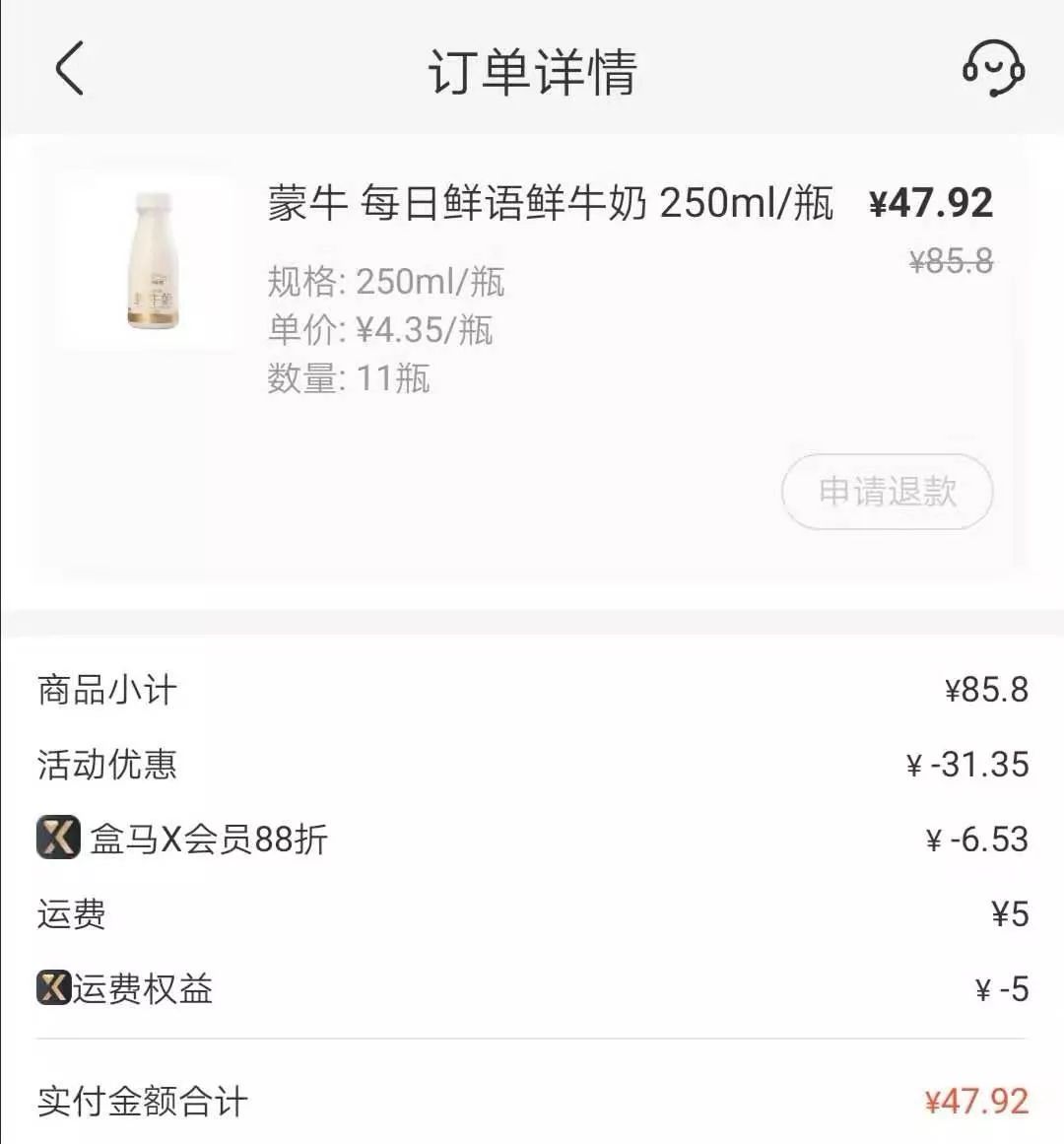Tap the item price ¥47.92 beside product name
This screenshot has height=1144, width=1064.
[930, 201]
